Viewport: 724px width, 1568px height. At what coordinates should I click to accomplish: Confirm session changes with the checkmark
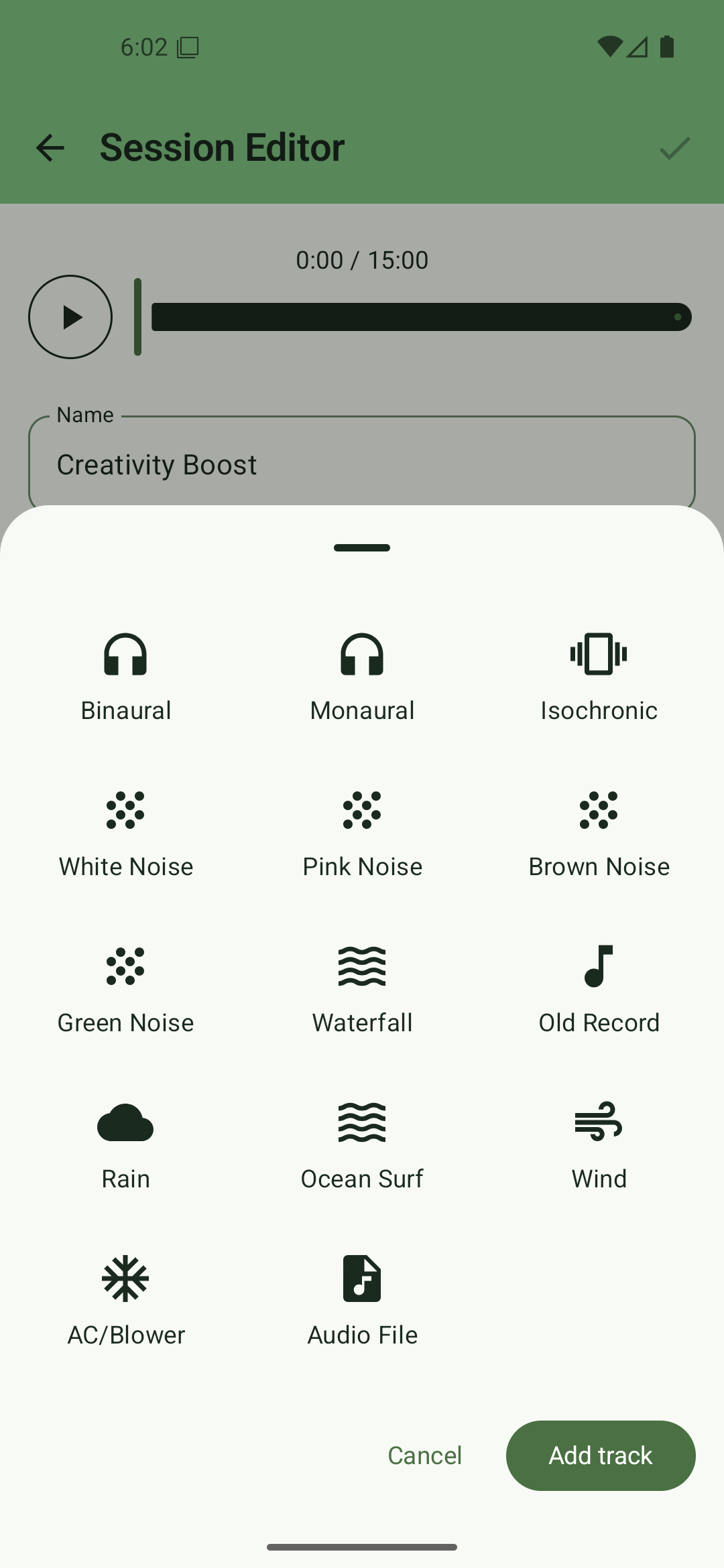674,147
